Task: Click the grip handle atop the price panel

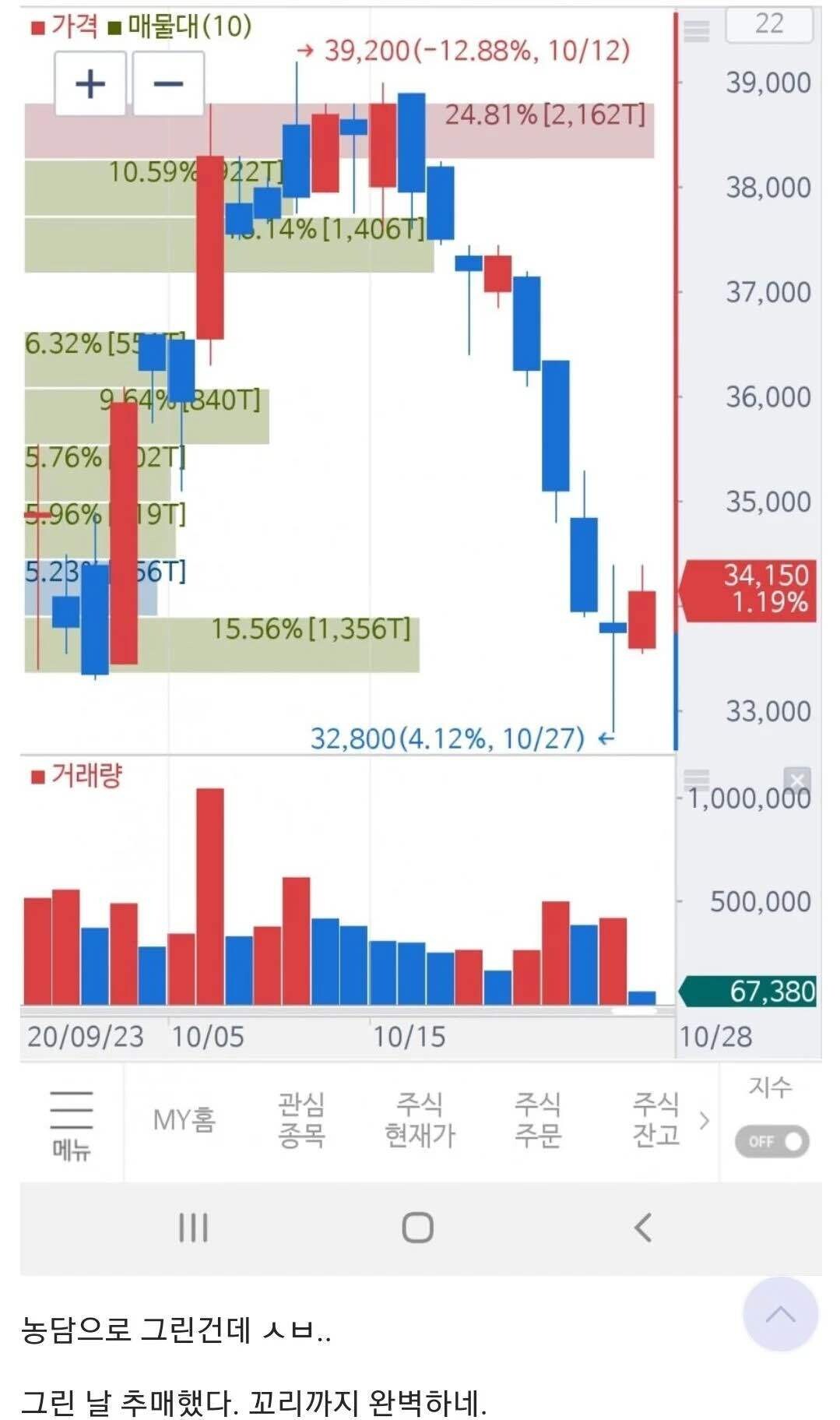Action: coord(697,30)
